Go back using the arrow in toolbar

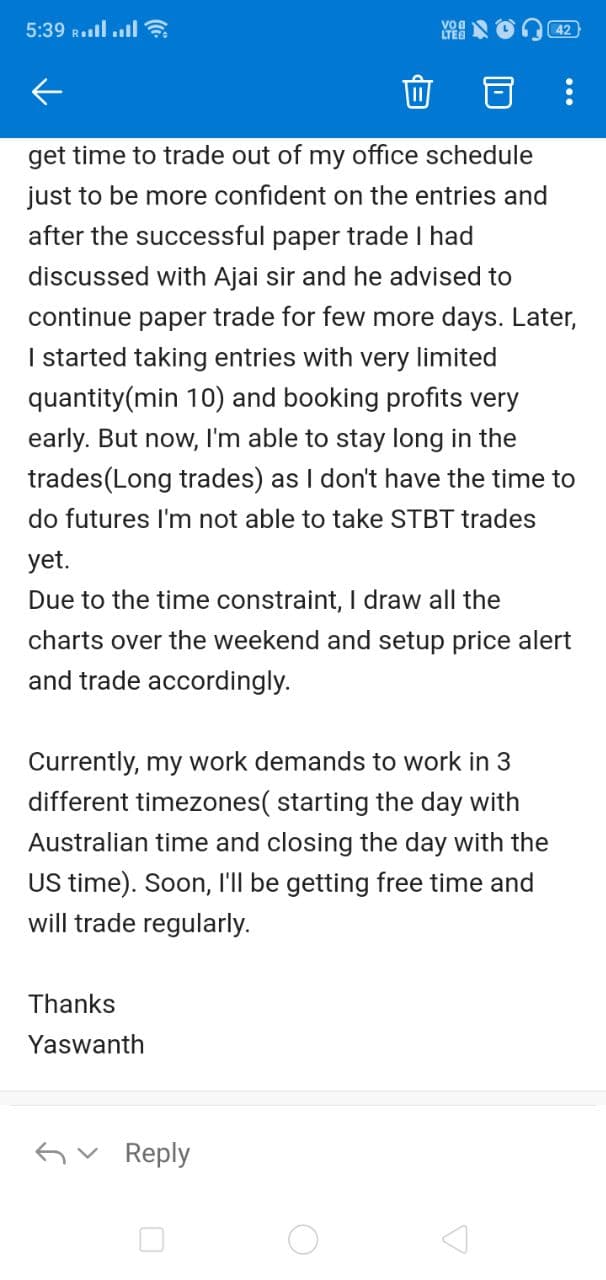point(47,93)
